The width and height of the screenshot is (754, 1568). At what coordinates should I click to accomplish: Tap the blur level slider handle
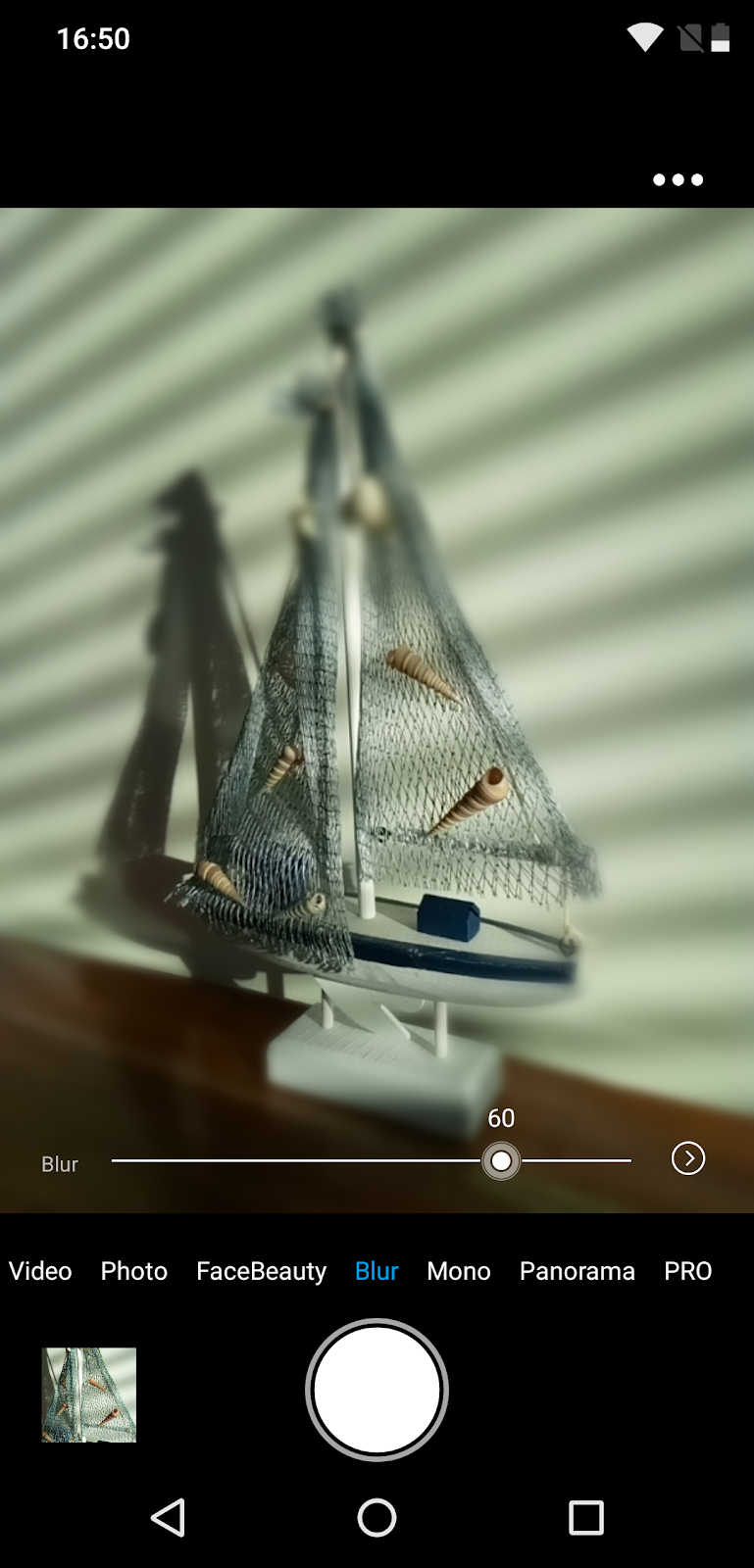pyautogui.click(x=501, y=1161)
